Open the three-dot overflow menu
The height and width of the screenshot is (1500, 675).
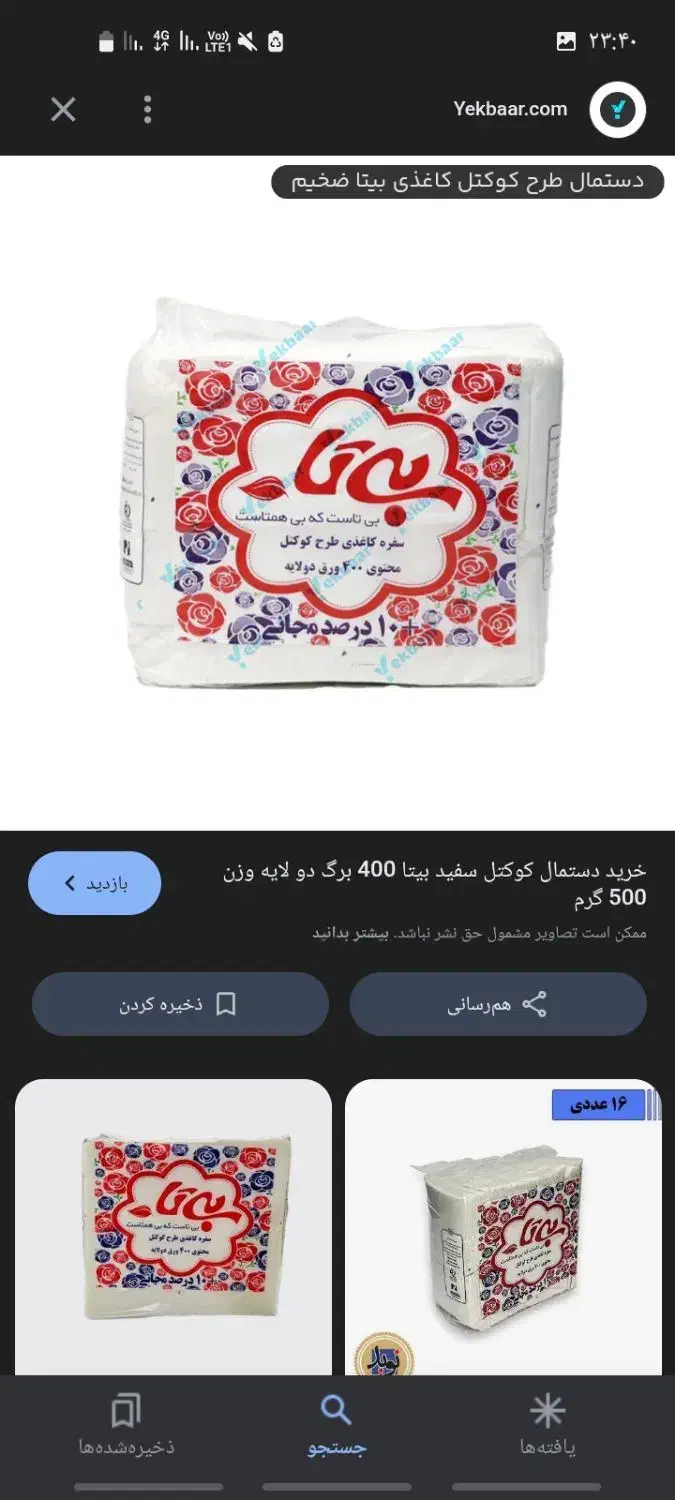click(147, 109)
